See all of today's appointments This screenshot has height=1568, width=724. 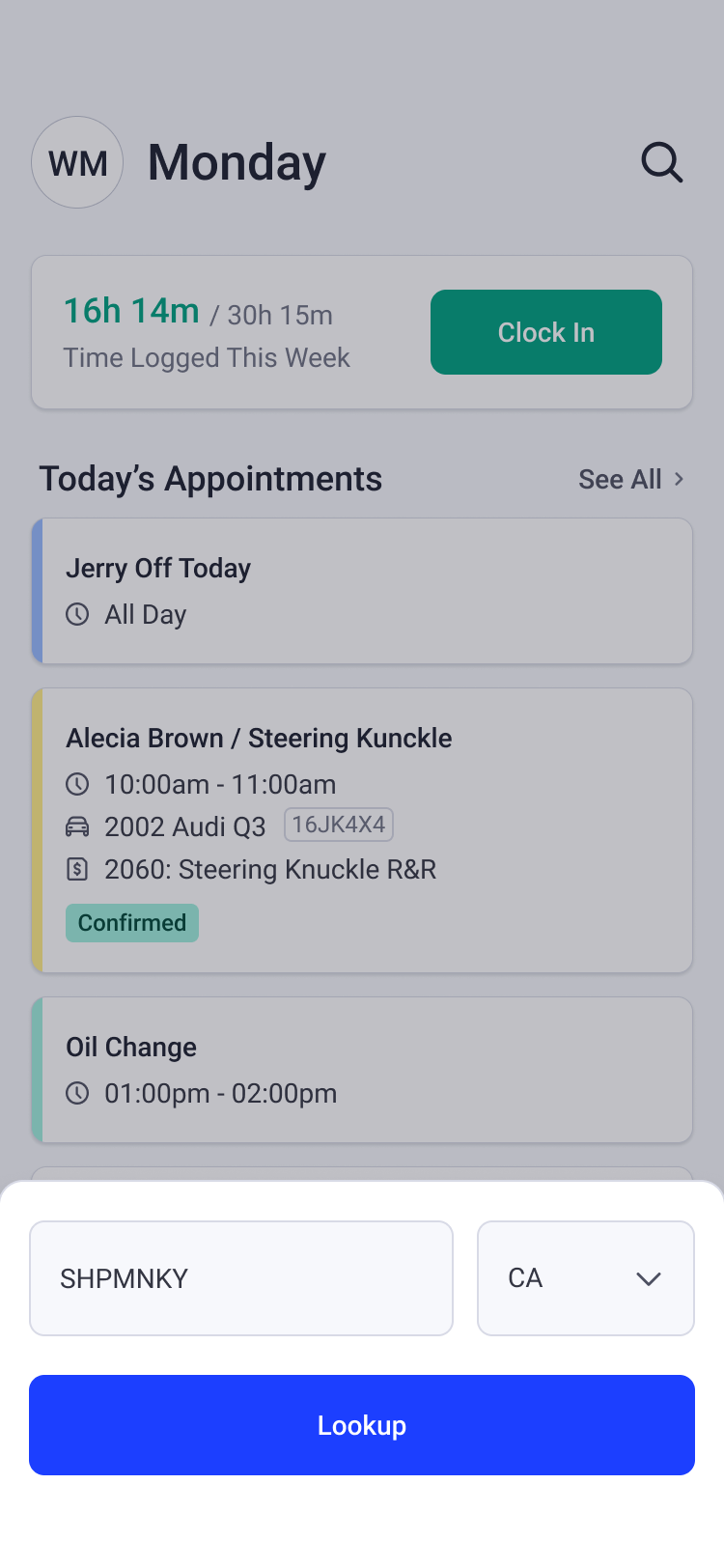point(632,479)
